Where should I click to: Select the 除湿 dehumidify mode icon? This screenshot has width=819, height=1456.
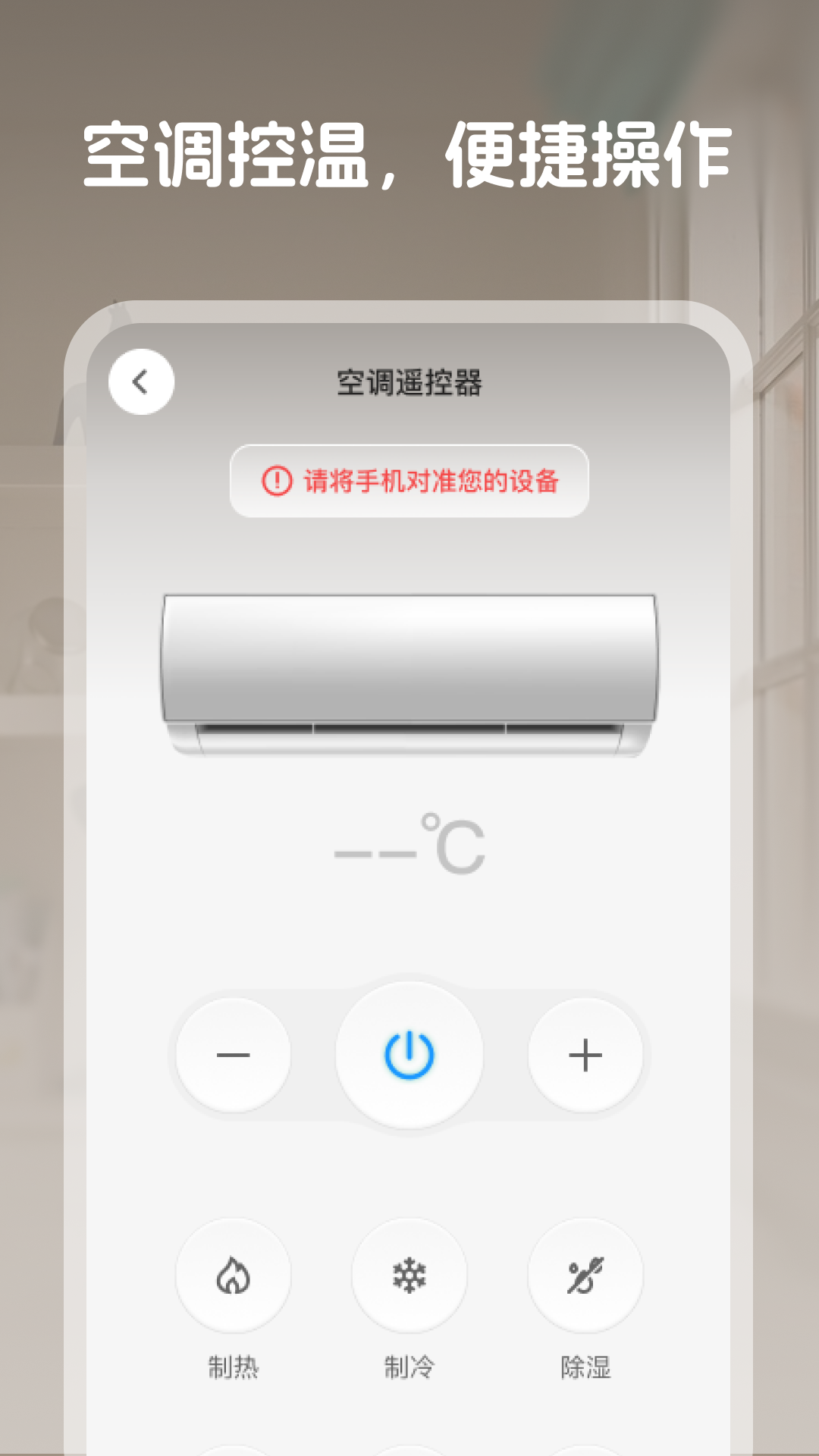coord(585,1276)
